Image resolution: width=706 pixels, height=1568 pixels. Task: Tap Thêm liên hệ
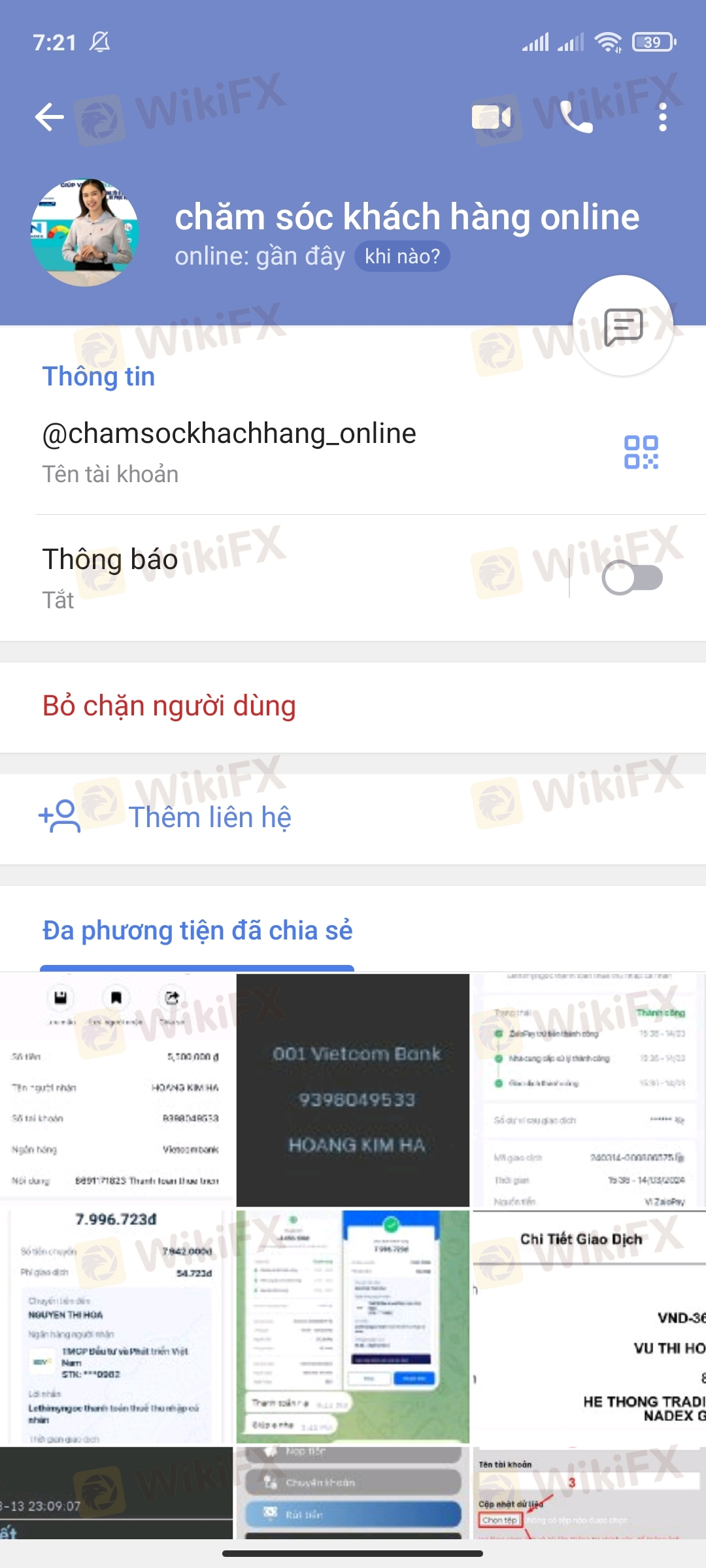[209, 817]
